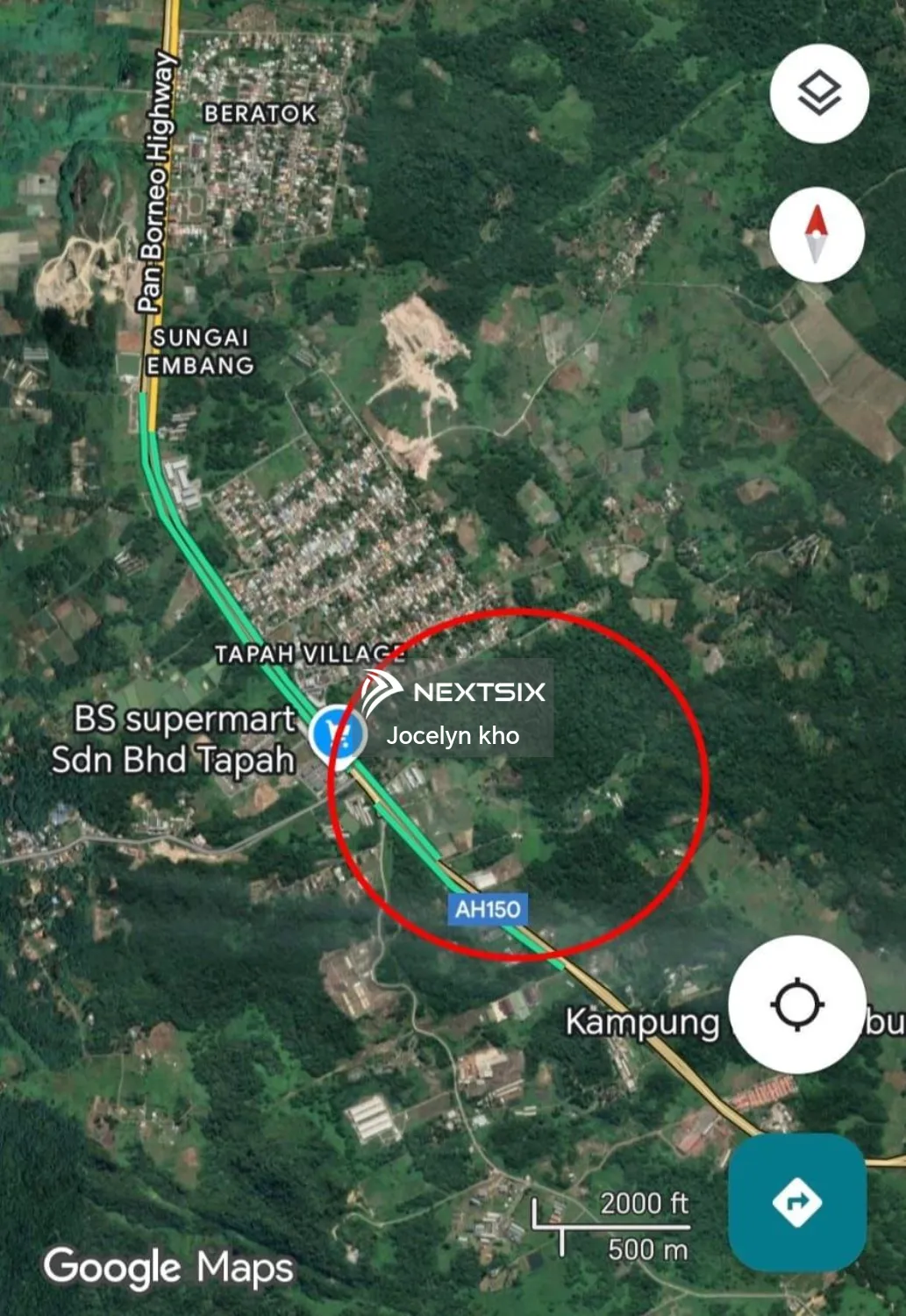Click the AH150 highway route shield

point(487,909)
